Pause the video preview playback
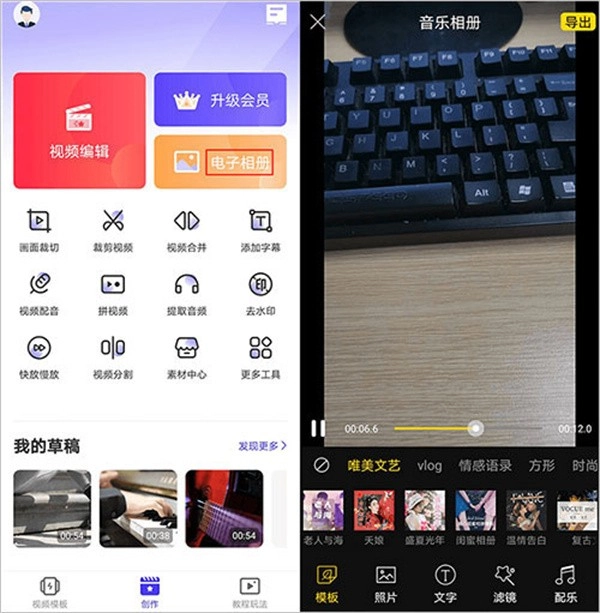The height and width of the screenshot is (613, 600). 317,428
